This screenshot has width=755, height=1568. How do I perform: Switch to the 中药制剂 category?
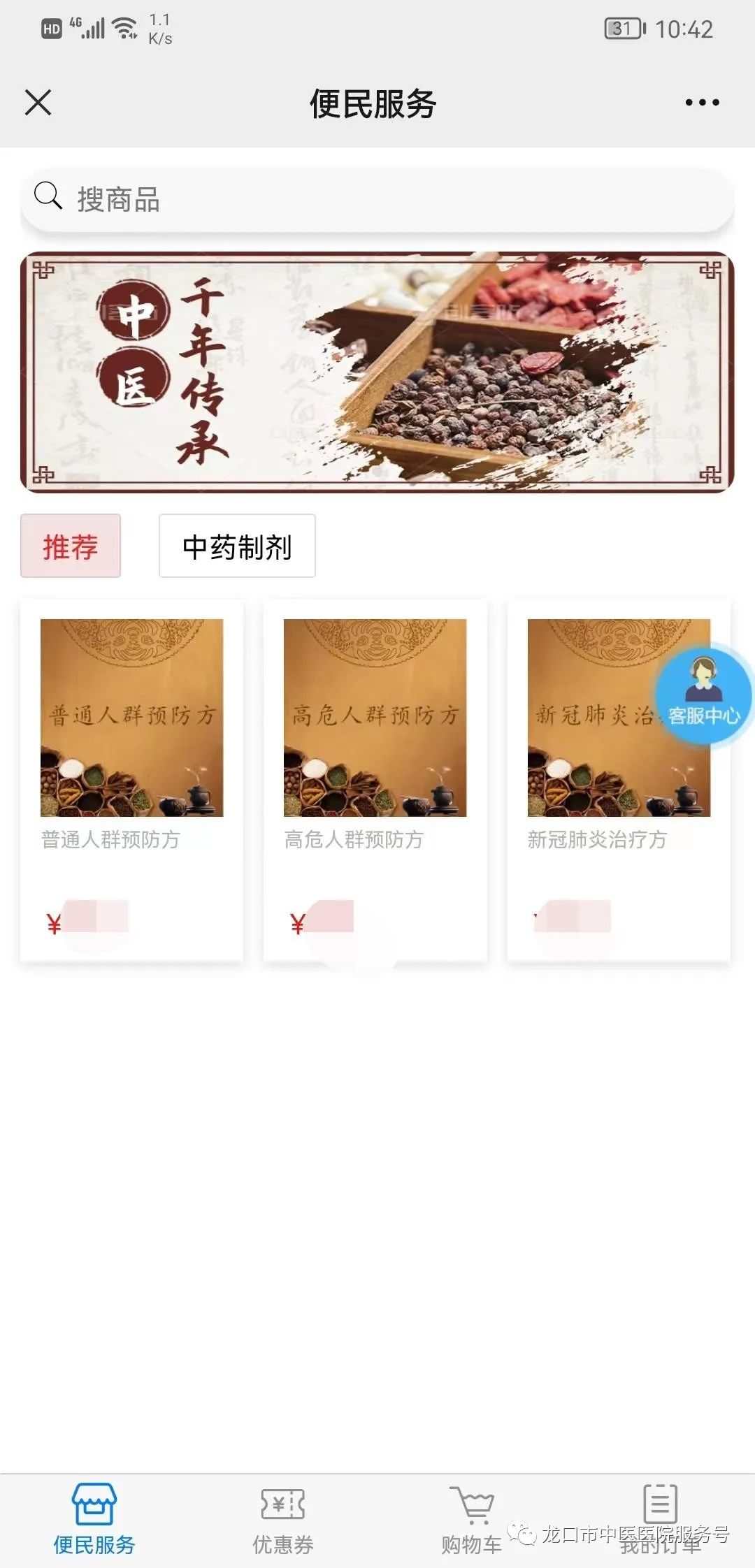(x=237, y=546)
